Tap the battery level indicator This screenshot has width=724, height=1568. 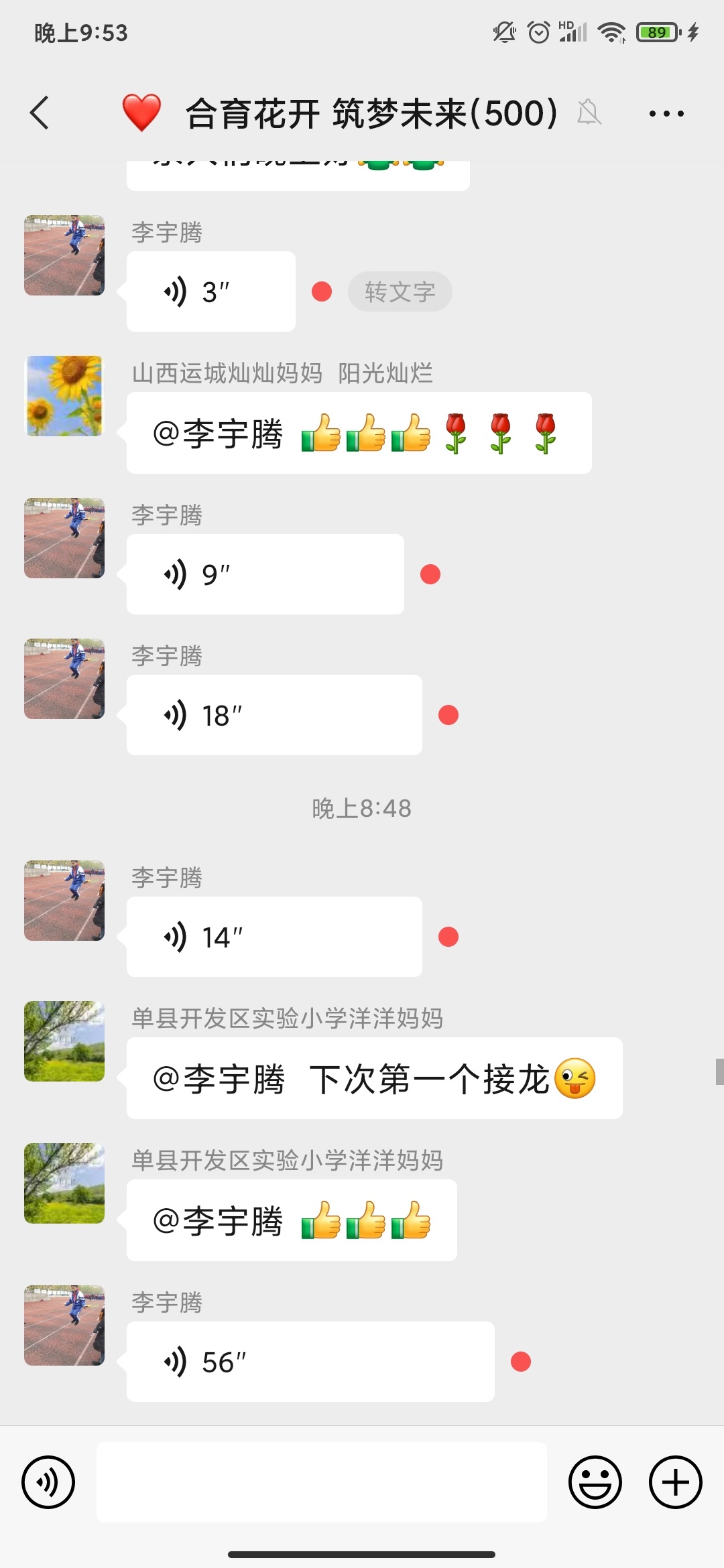coord(656,31)
